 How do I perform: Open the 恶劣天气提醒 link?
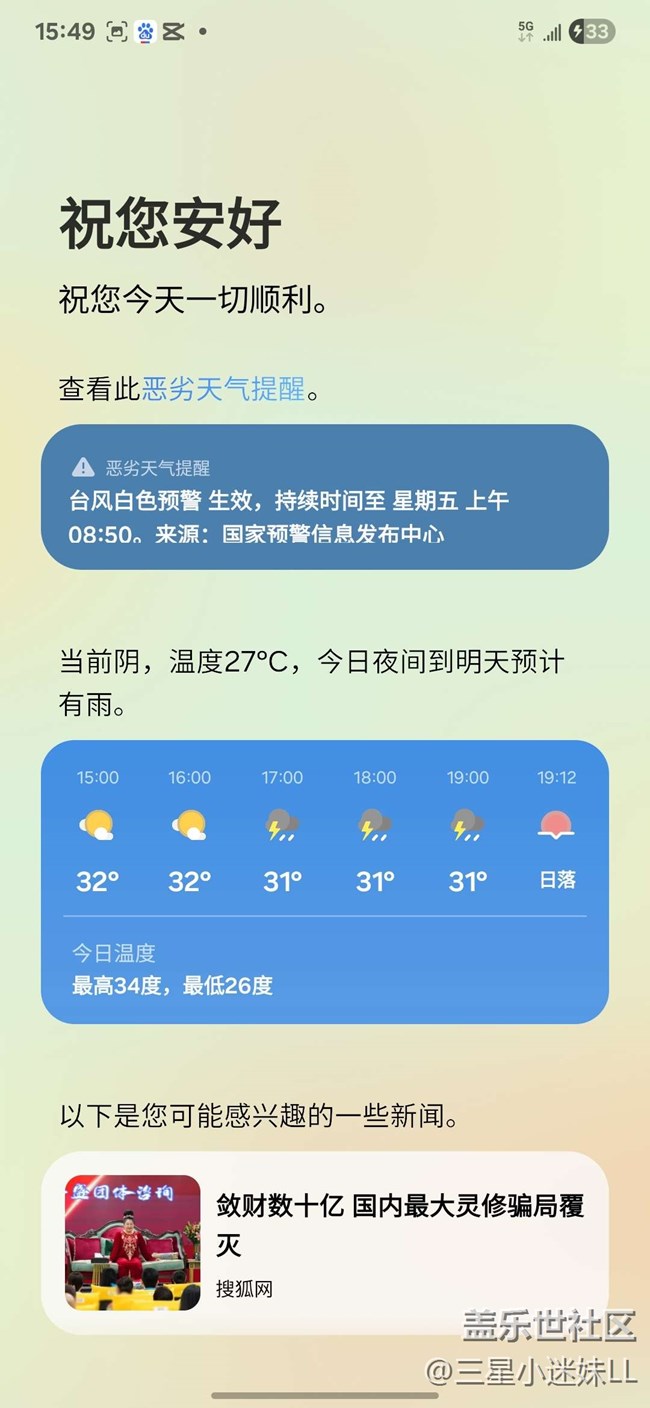(223, 389)
